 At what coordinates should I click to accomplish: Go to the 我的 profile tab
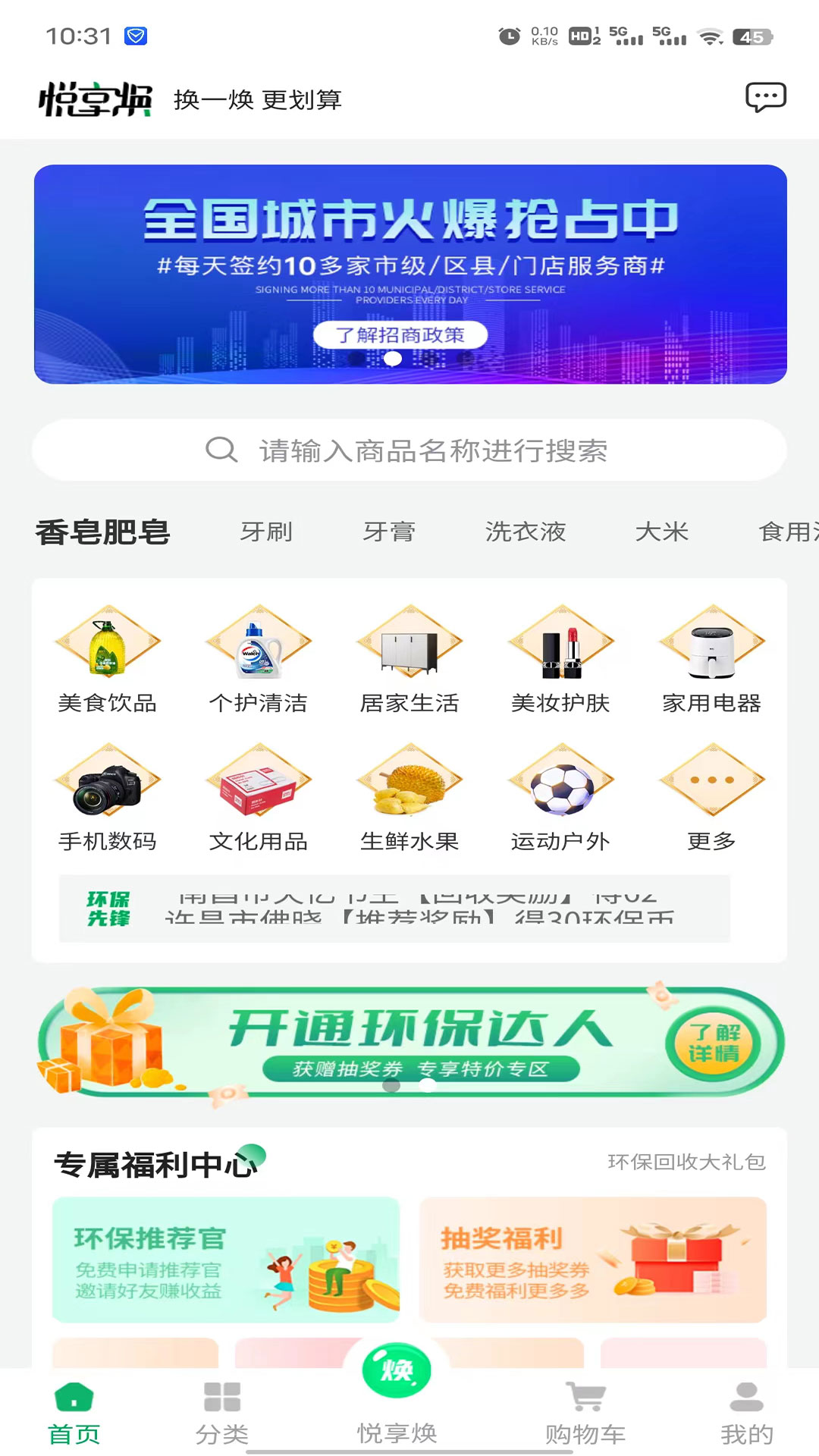coord(746,1410)
